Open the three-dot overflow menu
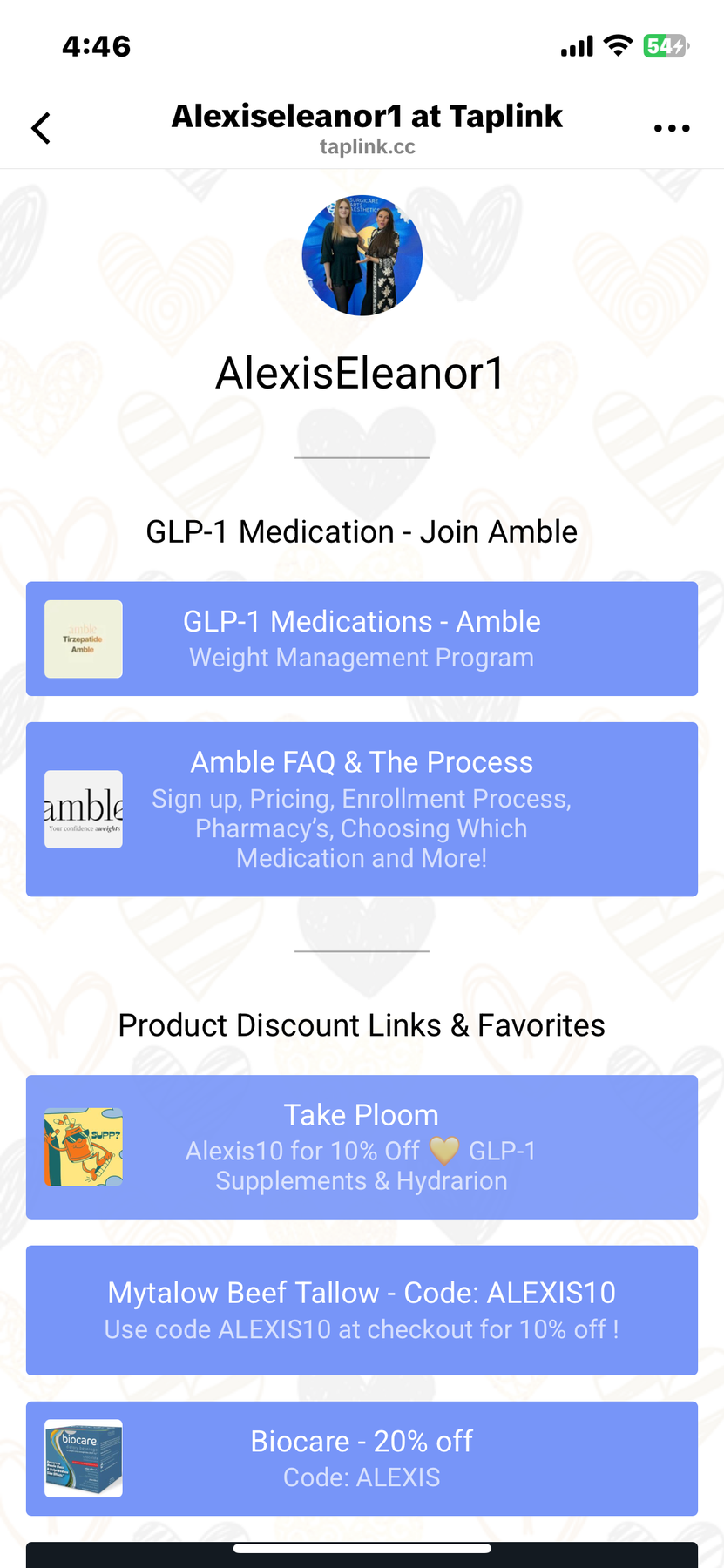724x1568 pixels. tap(672, 128)
